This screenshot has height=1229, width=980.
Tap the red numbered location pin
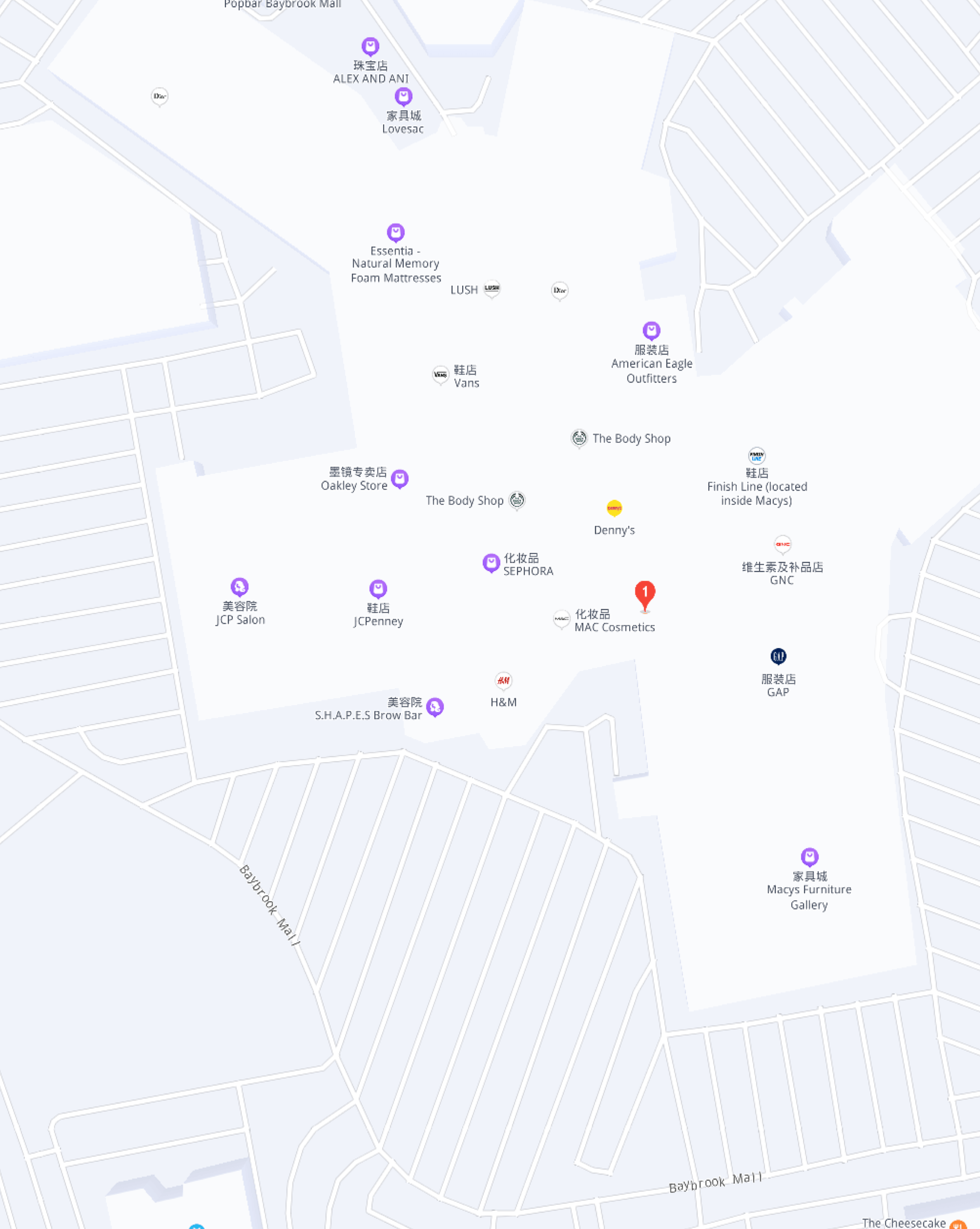[x=645, y=594]
